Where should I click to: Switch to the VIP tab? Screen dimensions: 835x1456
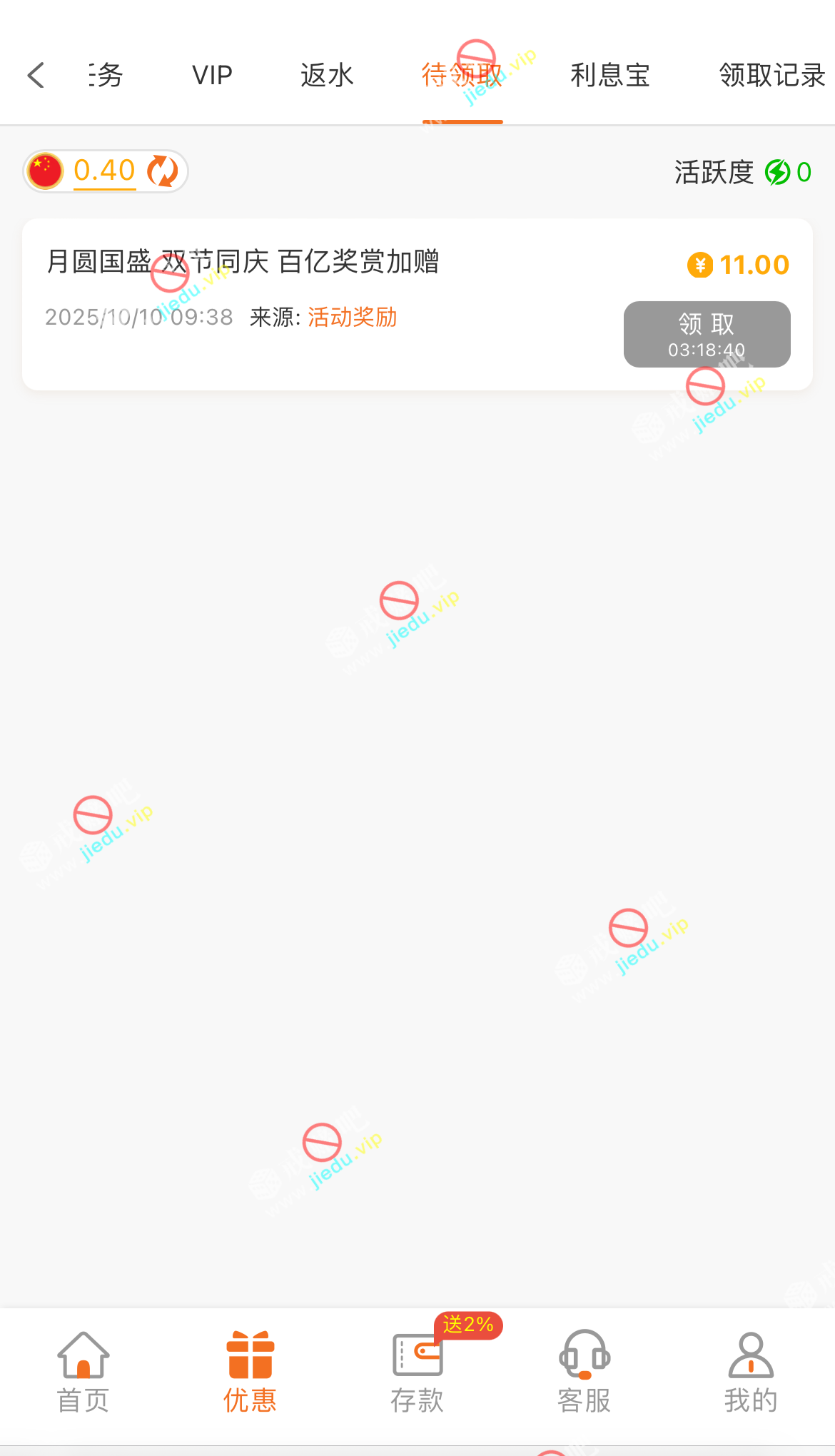pyautogui.click(x=212, y=75)
